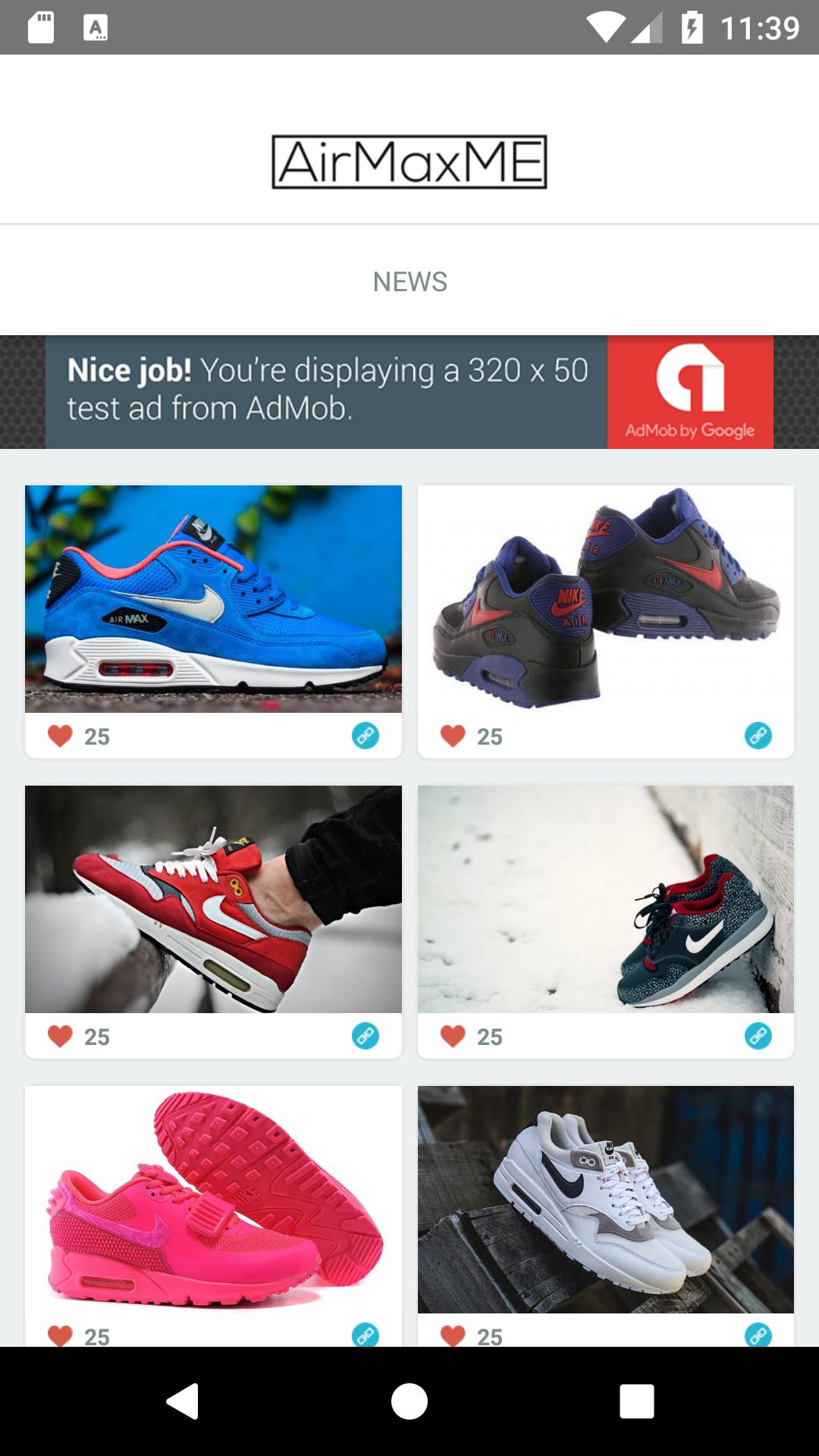Switch to the NEWS tab

point(409,281)
